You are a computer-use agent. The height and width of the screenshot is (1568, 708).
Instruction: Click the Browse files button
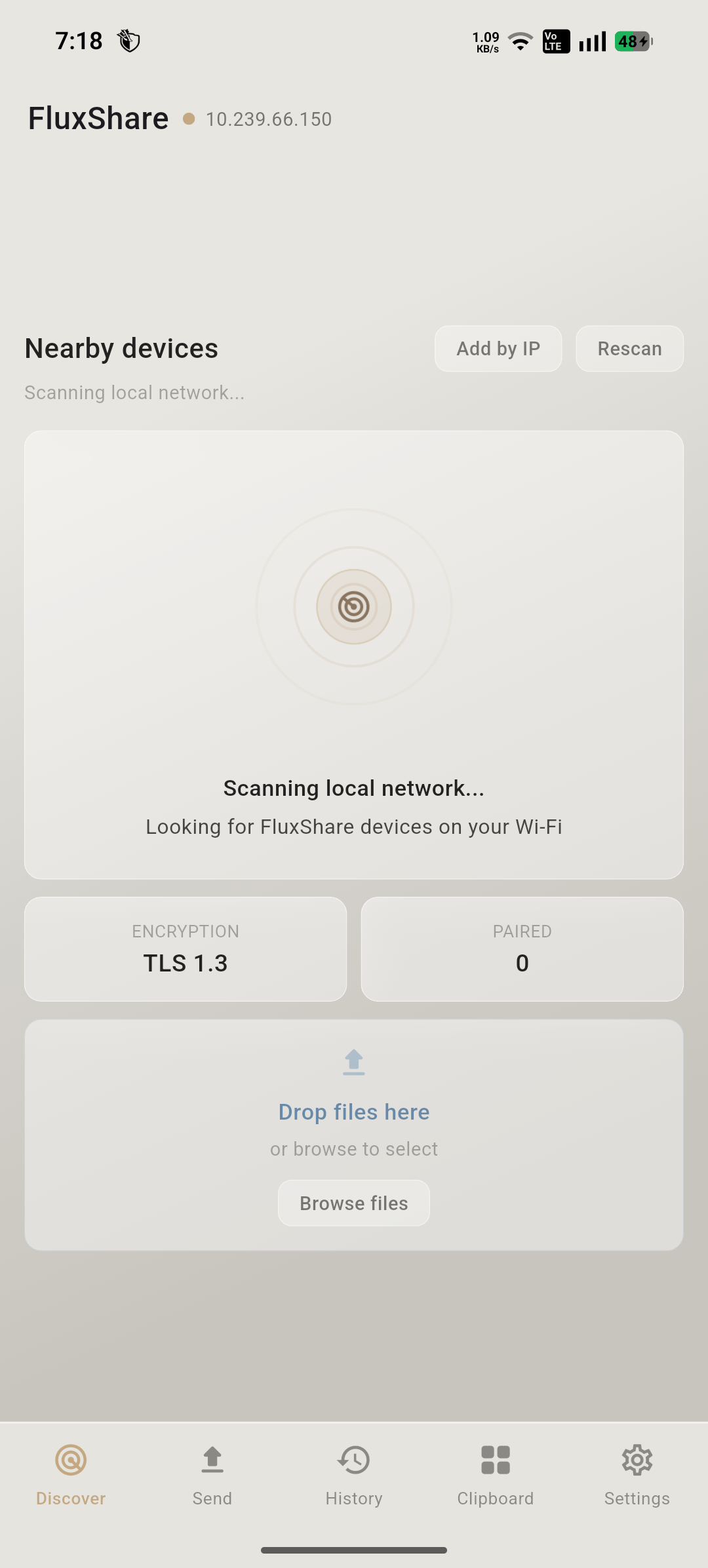coord(353,1203)
